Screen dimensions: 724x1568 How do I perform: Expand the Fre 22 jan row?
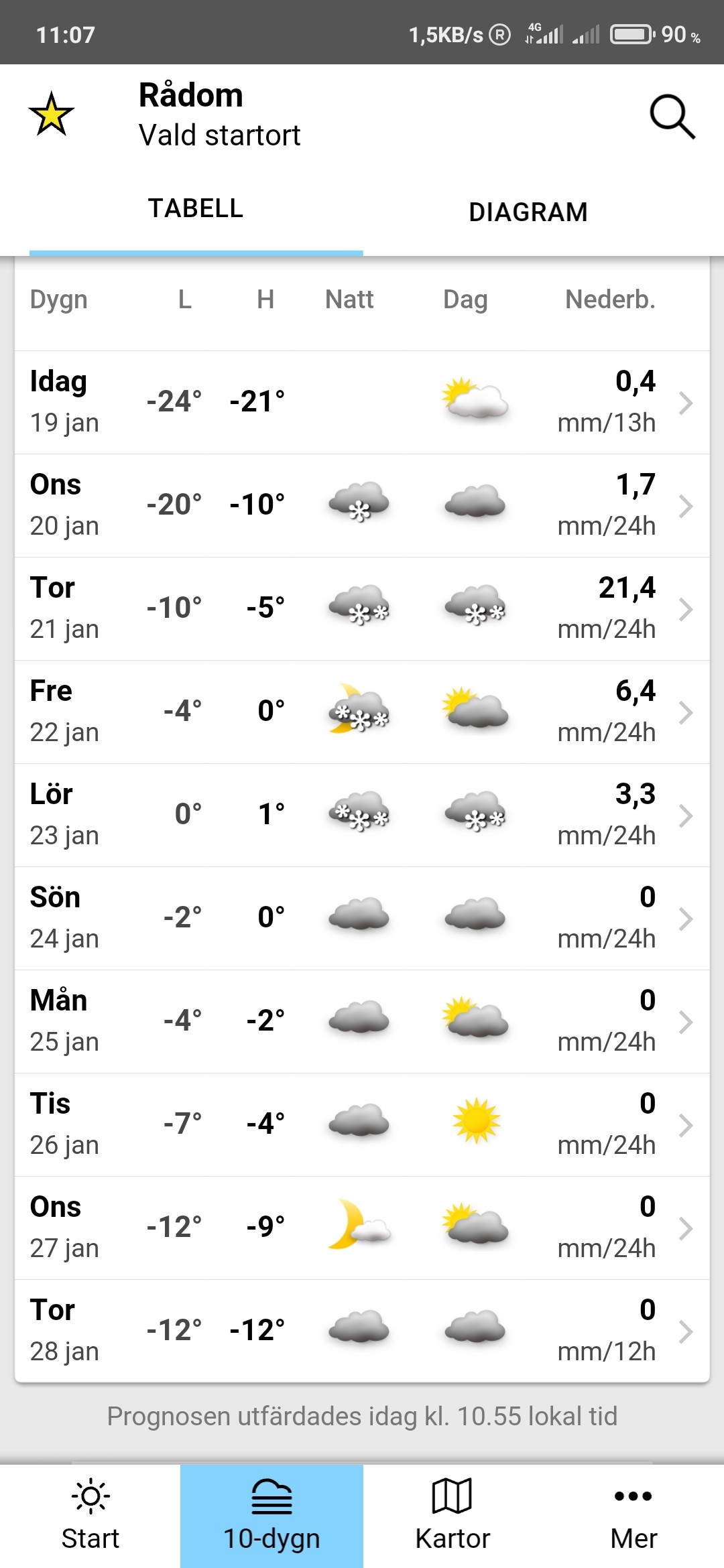point(362,712)
